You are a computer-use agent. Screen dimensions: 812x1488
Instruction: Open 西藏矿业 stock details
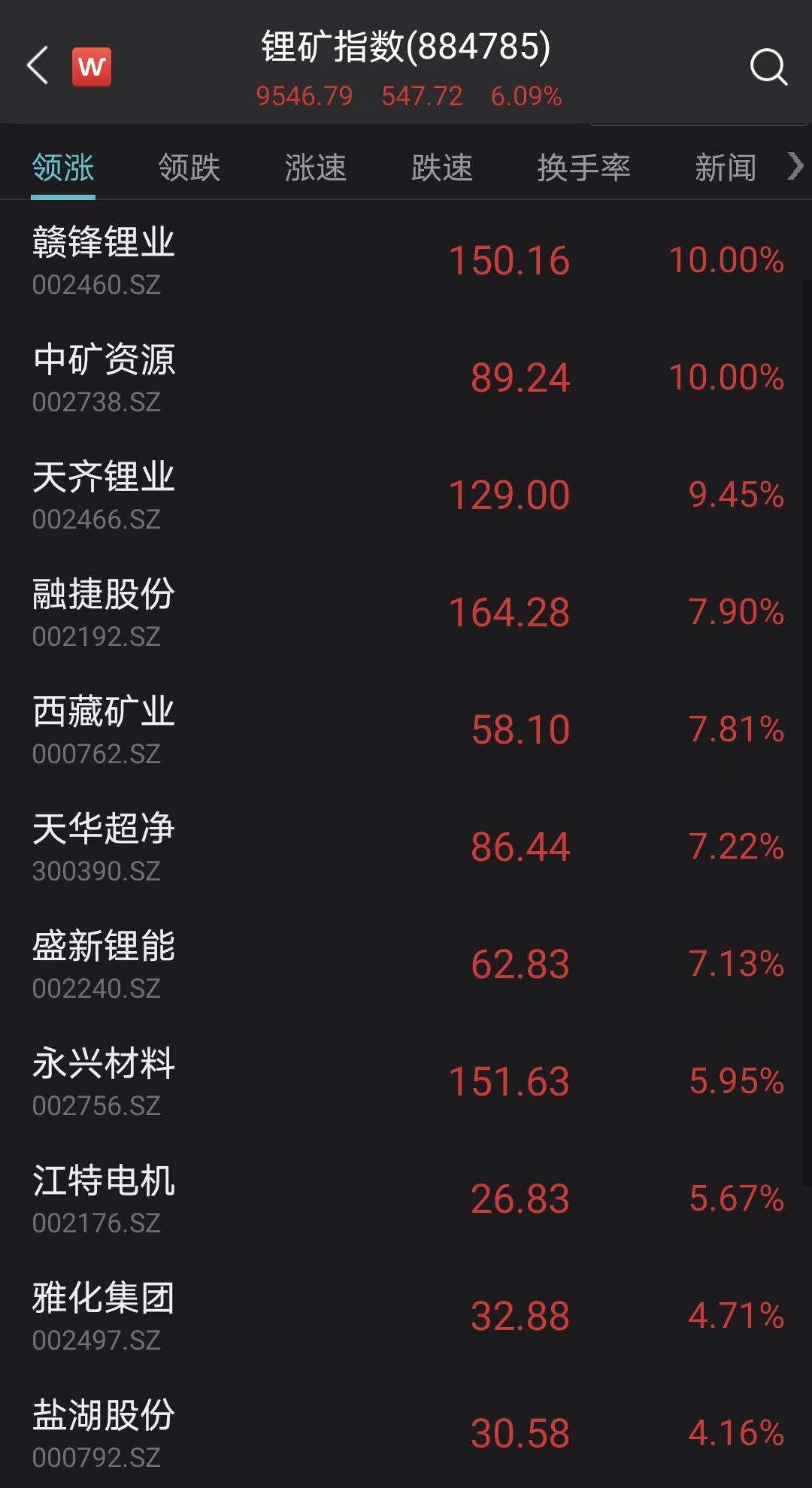point(406,729)
